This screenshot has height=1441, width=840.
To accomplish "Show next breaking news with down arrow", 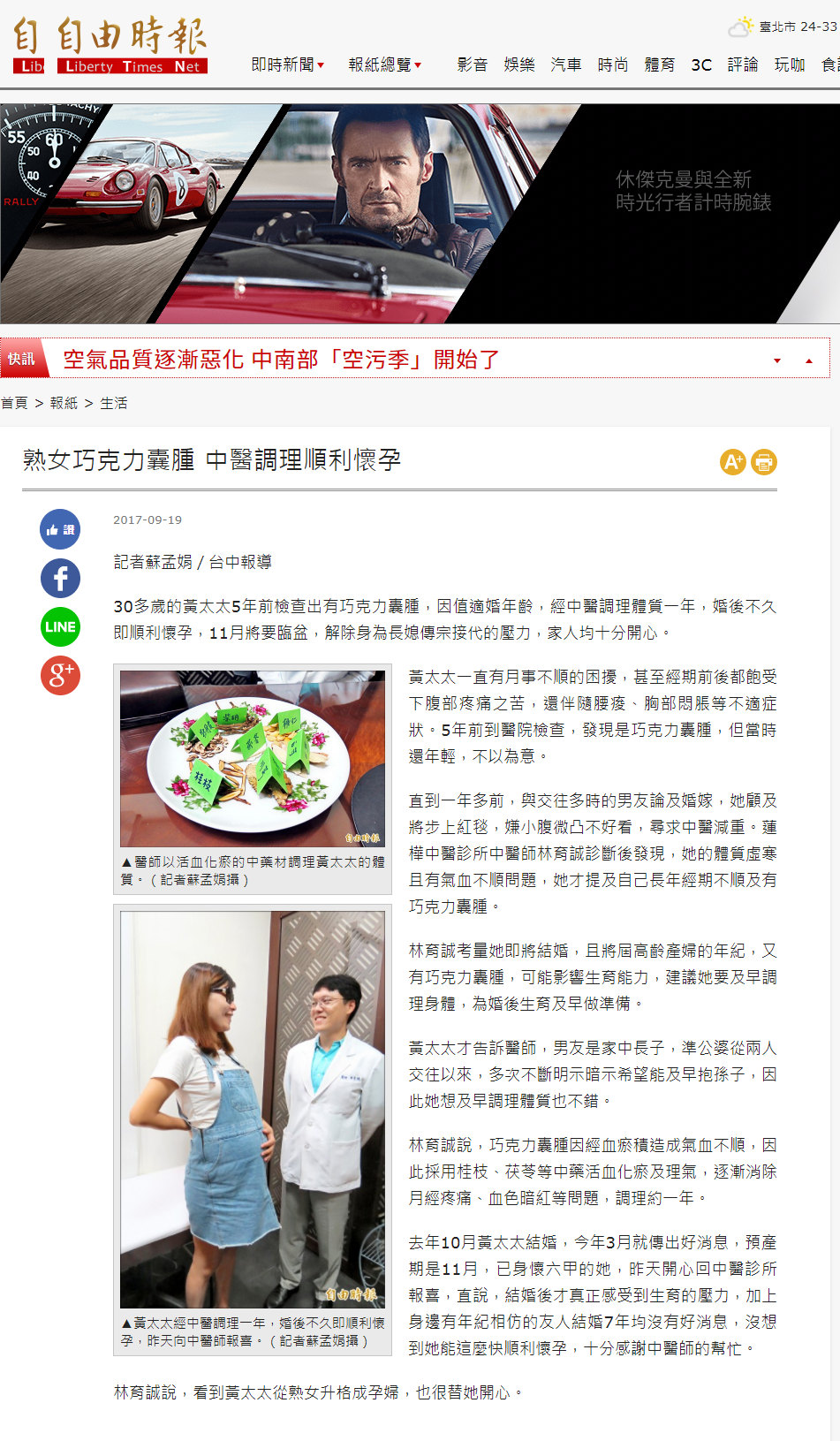I will point(777,360).
